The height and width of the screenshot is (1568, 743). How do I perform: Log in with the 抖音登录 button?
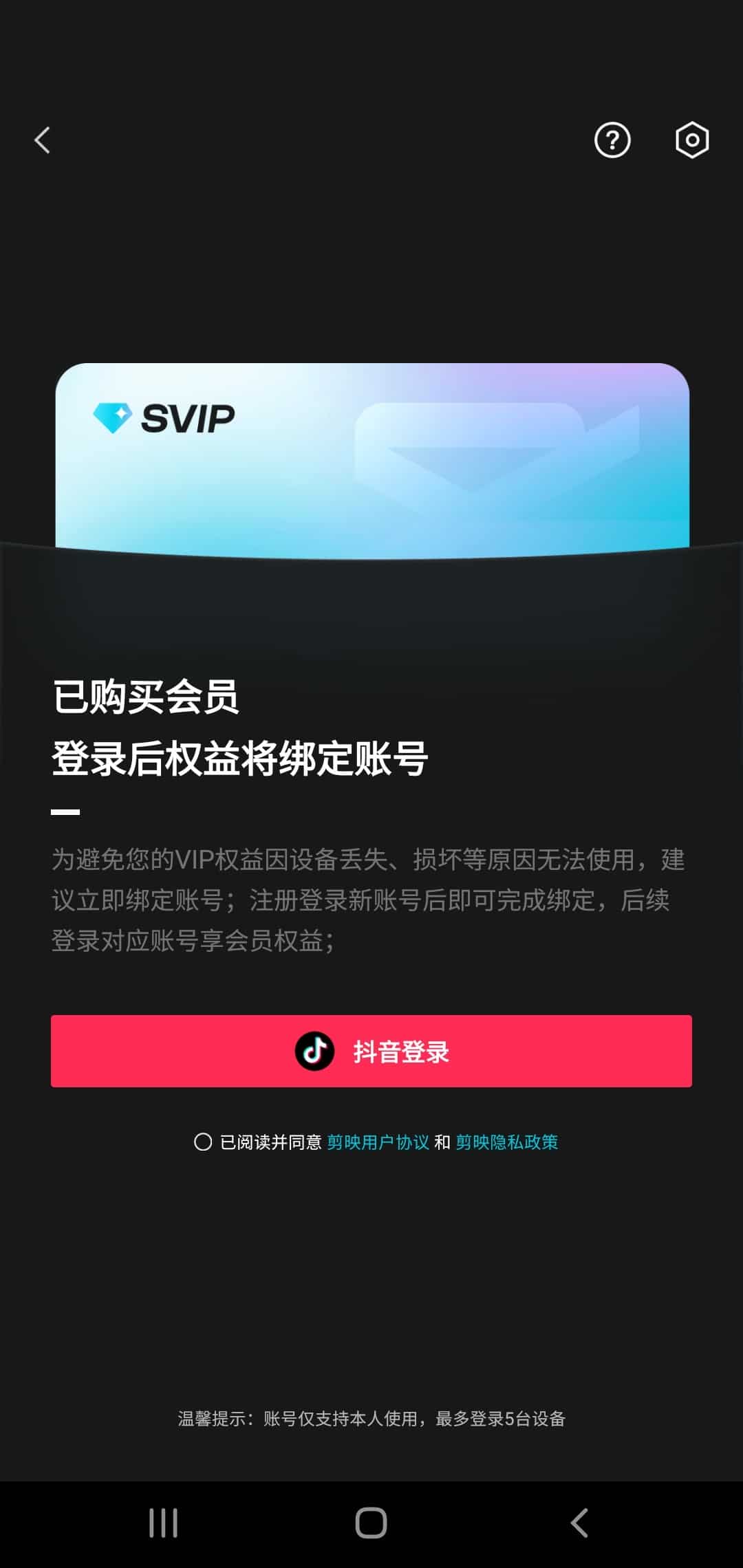pyautogui.click(x=371, y=1051)
